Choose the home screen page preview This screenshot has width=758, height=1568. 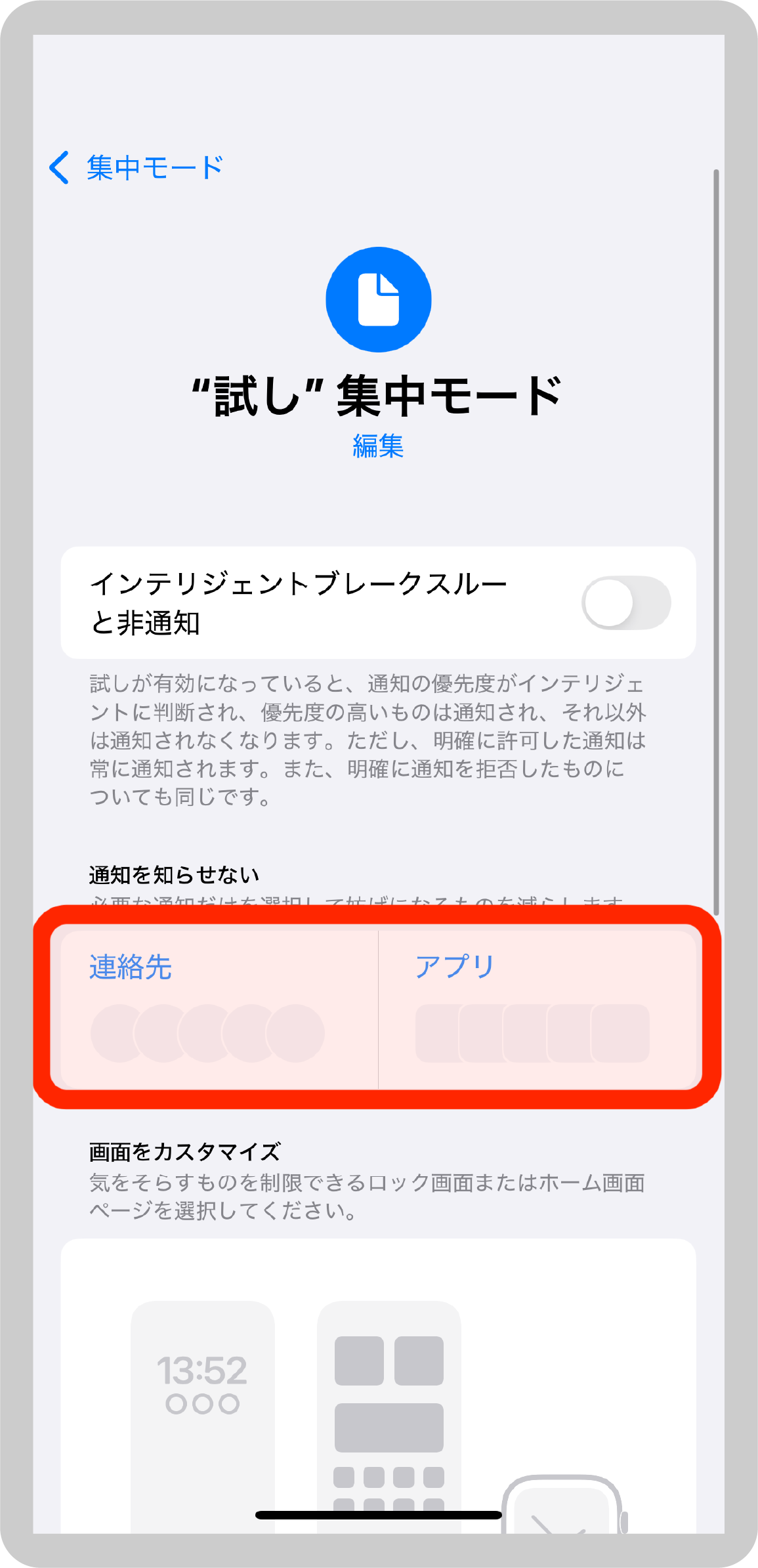389,1417
